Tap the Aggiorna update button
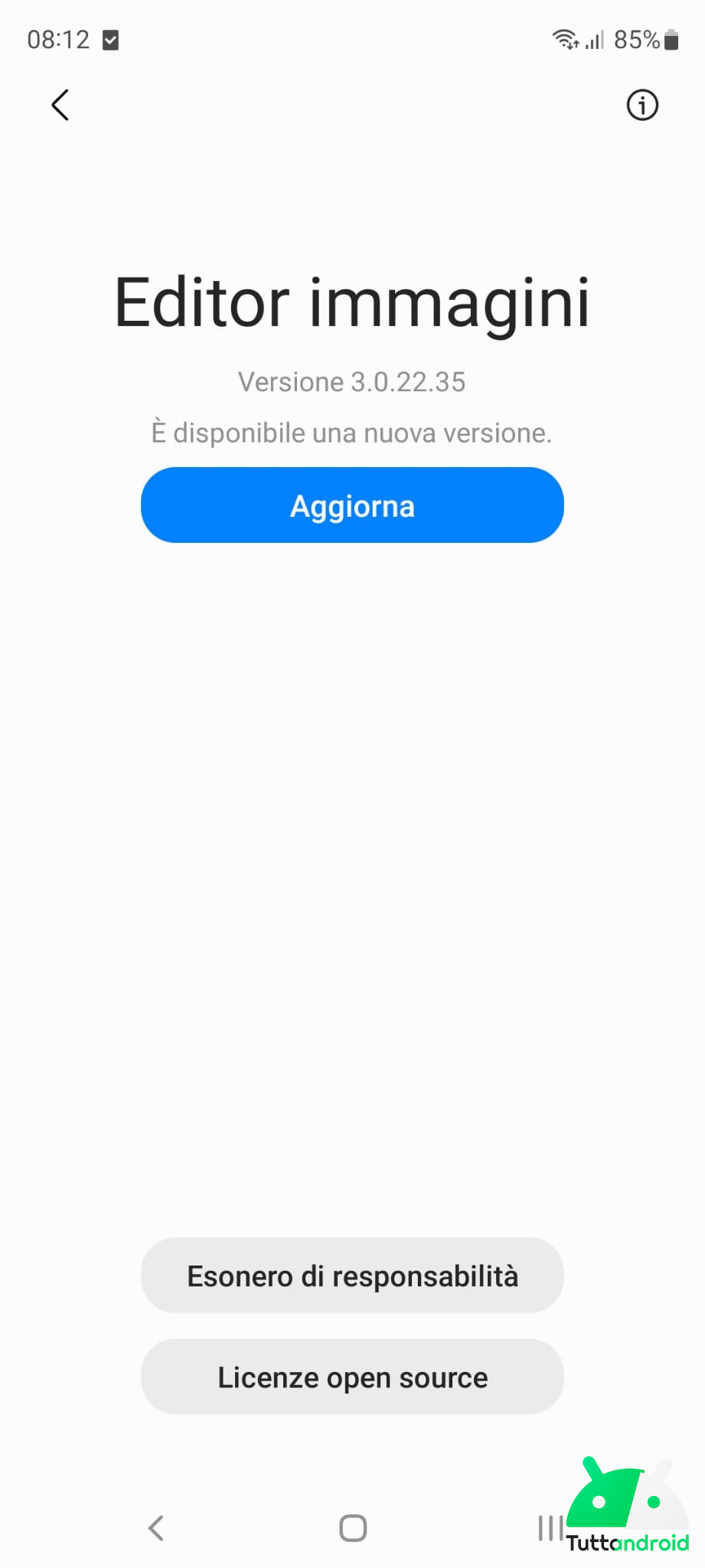 tap(352, 505)
